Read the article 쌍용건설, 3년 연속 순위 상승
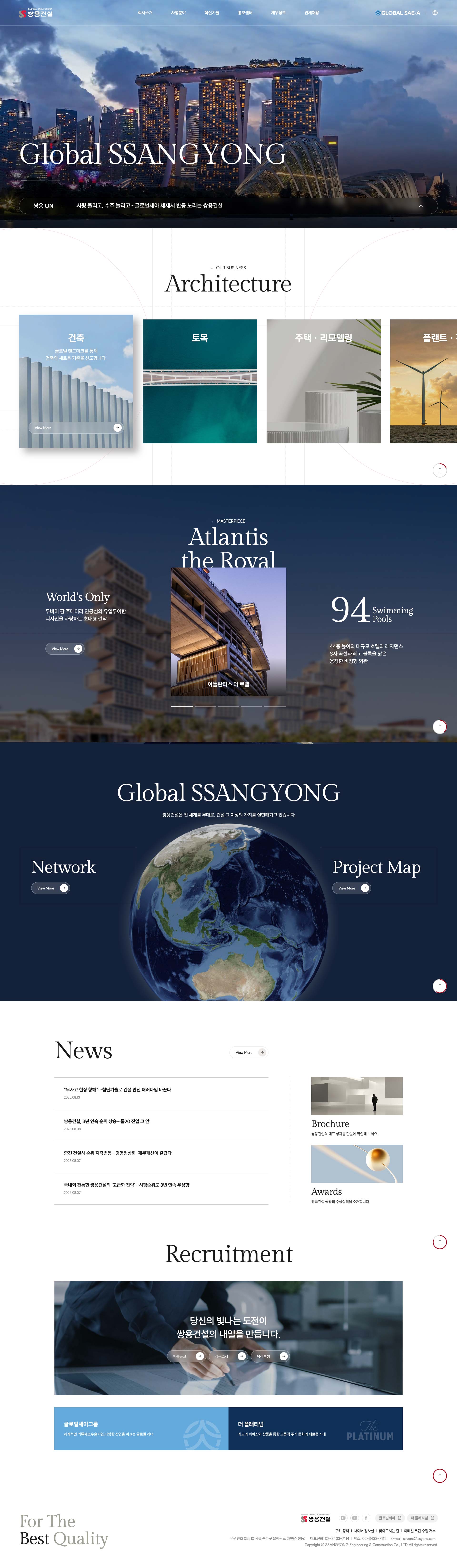Viewport: 457px width, 1568px height. click(x=106, y=1121)
